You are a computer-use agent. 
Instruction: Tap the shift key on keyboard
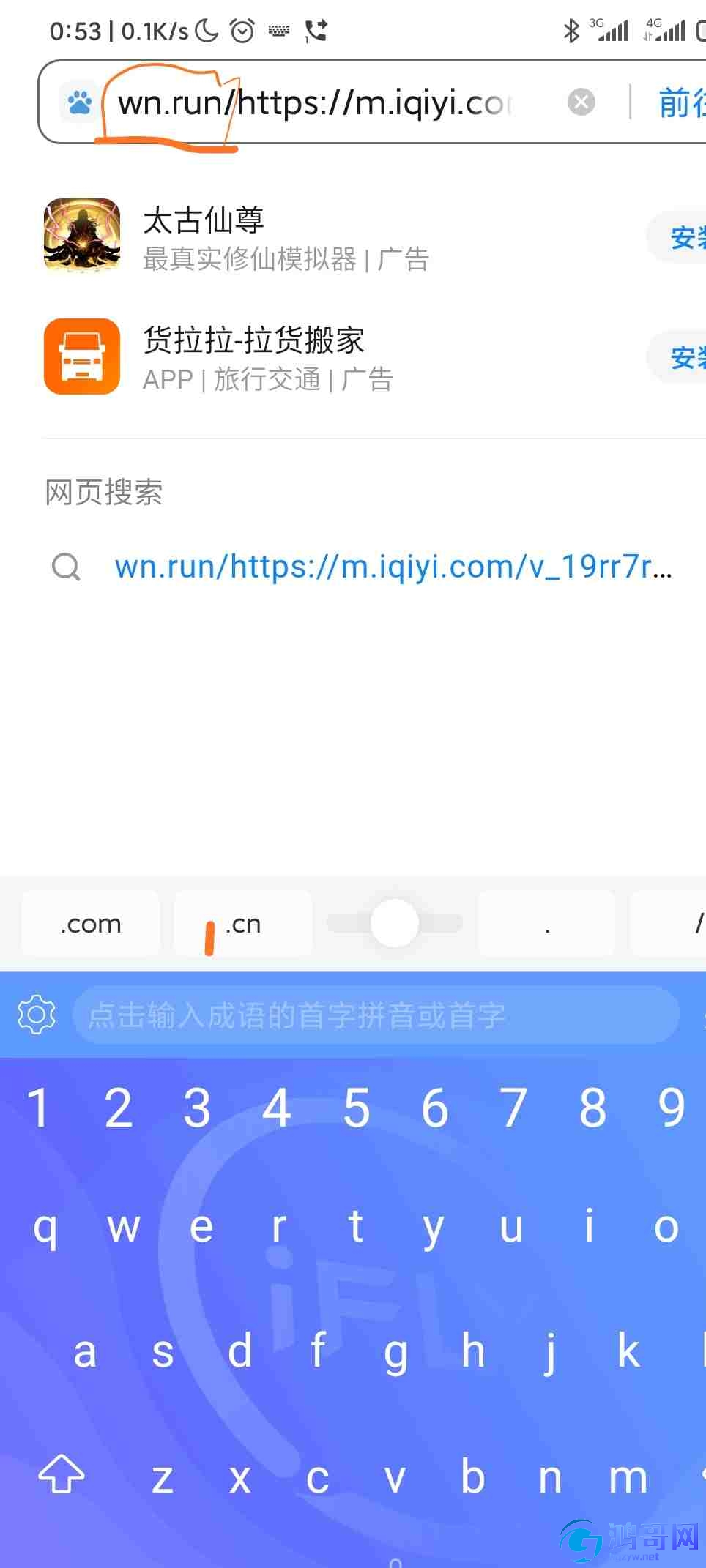coord(62,1474)
